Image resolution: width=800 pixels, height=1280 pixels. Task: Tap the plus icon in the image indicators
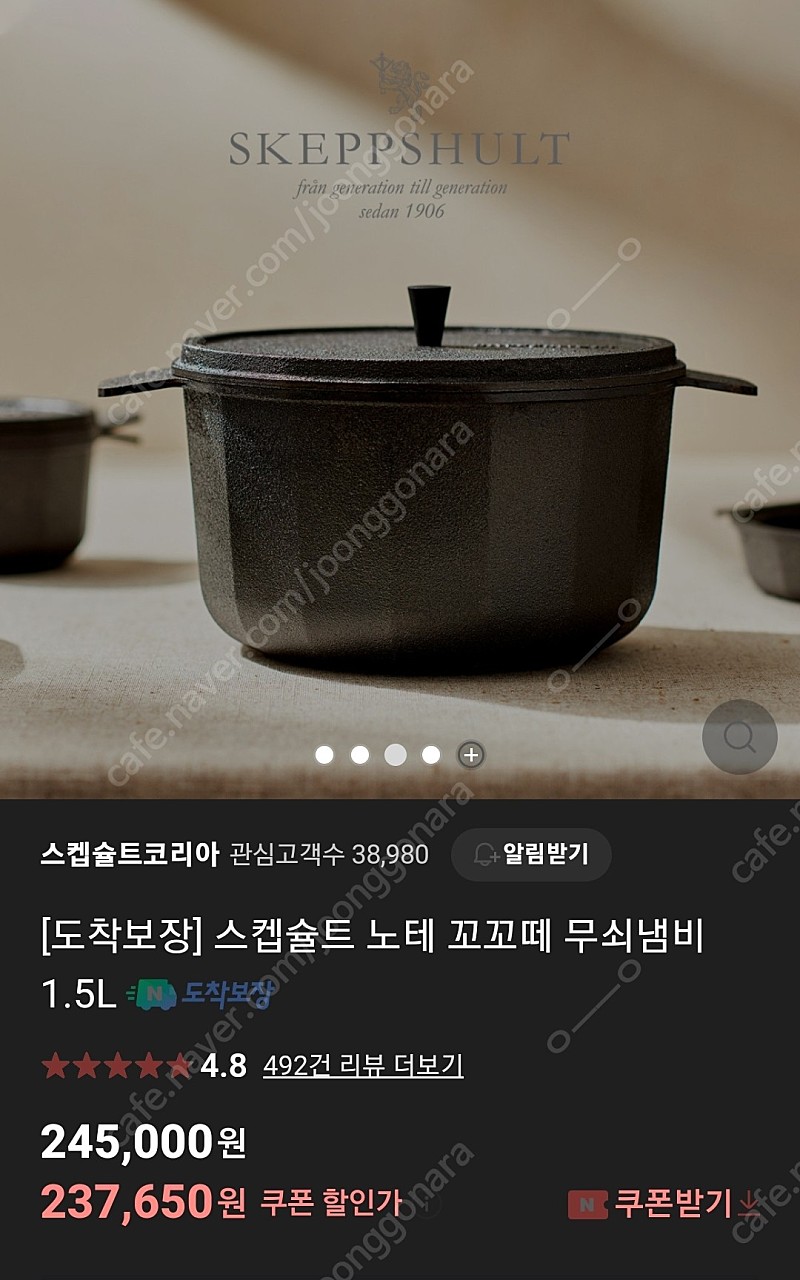click(471, 754)
